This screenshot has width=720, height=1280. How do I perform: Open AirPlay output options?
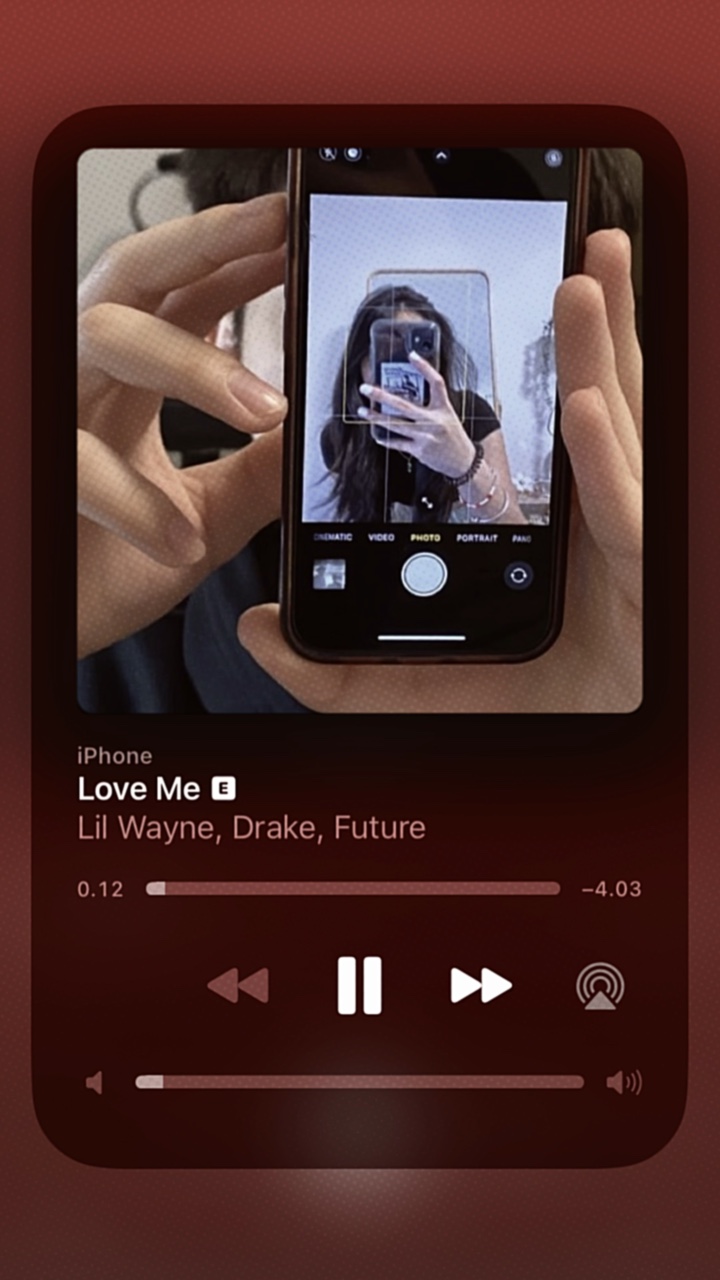click(x=600, y=986)
